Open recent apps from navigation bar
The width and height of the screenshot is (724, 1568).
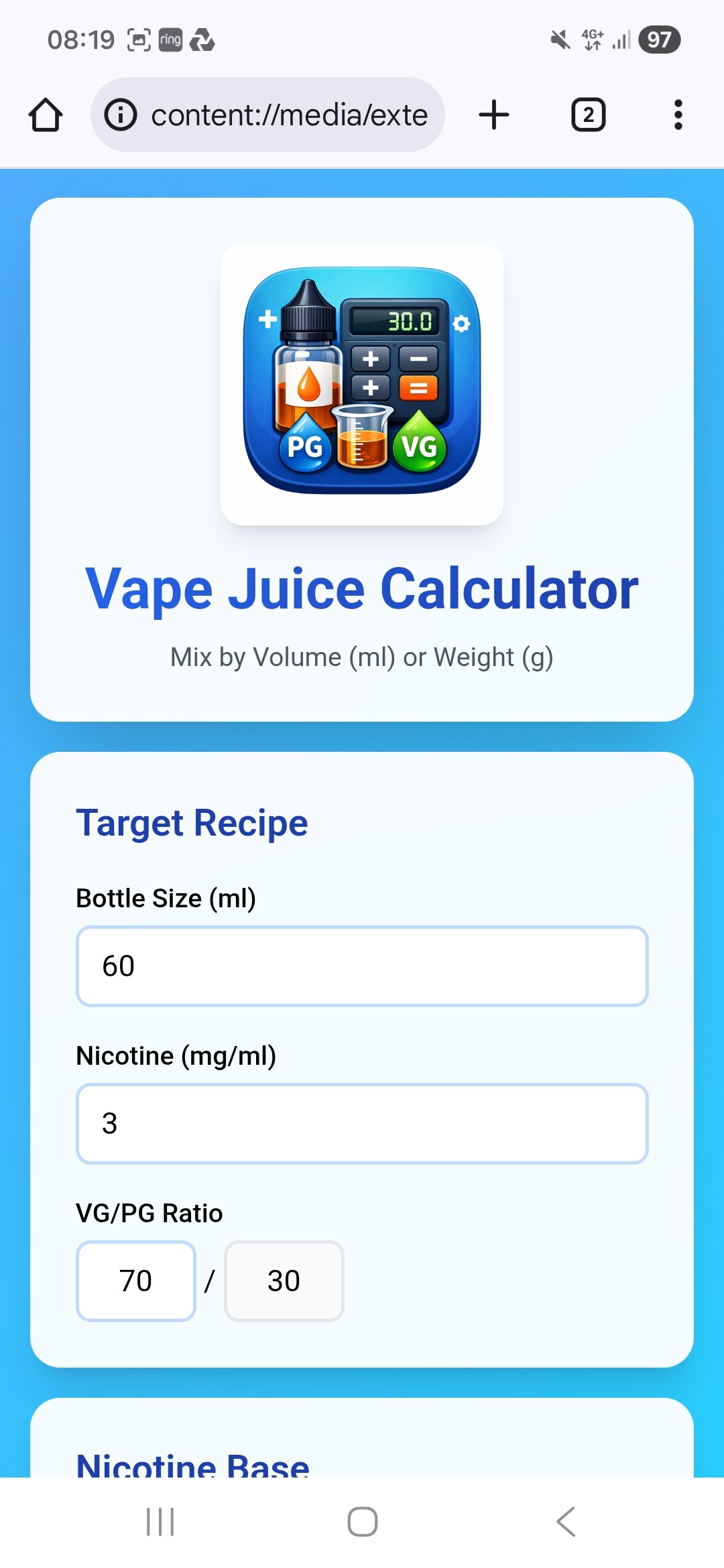pos(160,1522)
